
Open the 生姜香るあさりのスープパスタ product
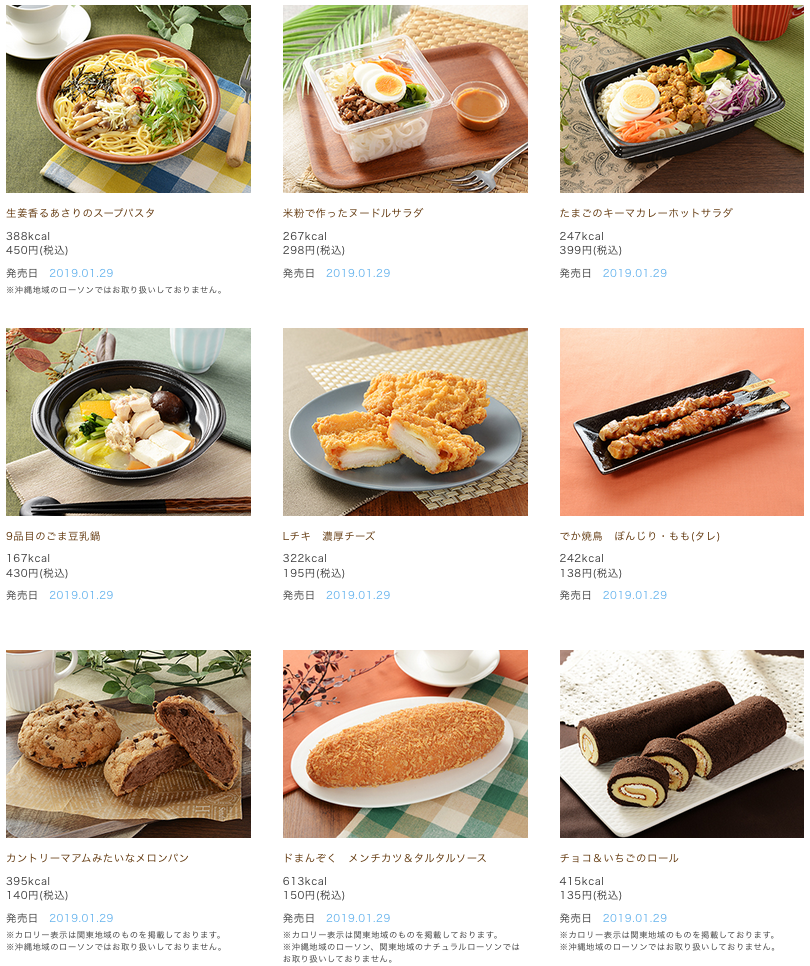pos(128,99)
